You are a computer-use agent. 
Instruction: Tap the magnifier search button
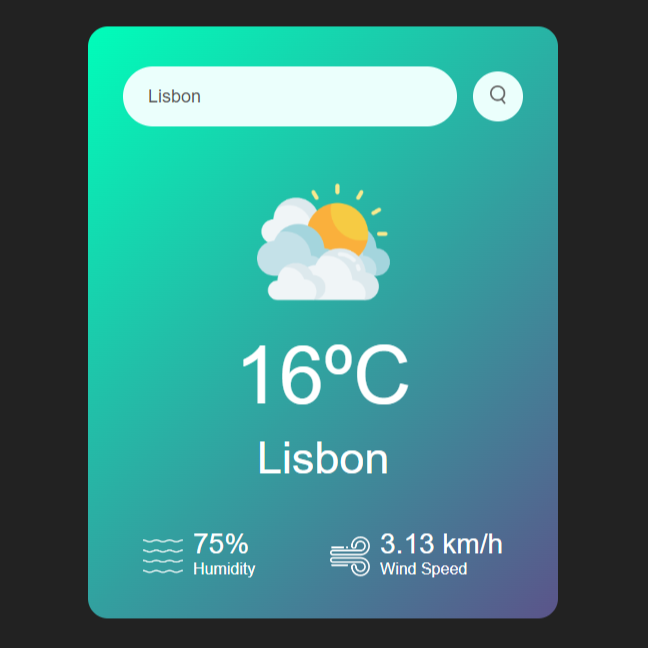tap(498, 96)
